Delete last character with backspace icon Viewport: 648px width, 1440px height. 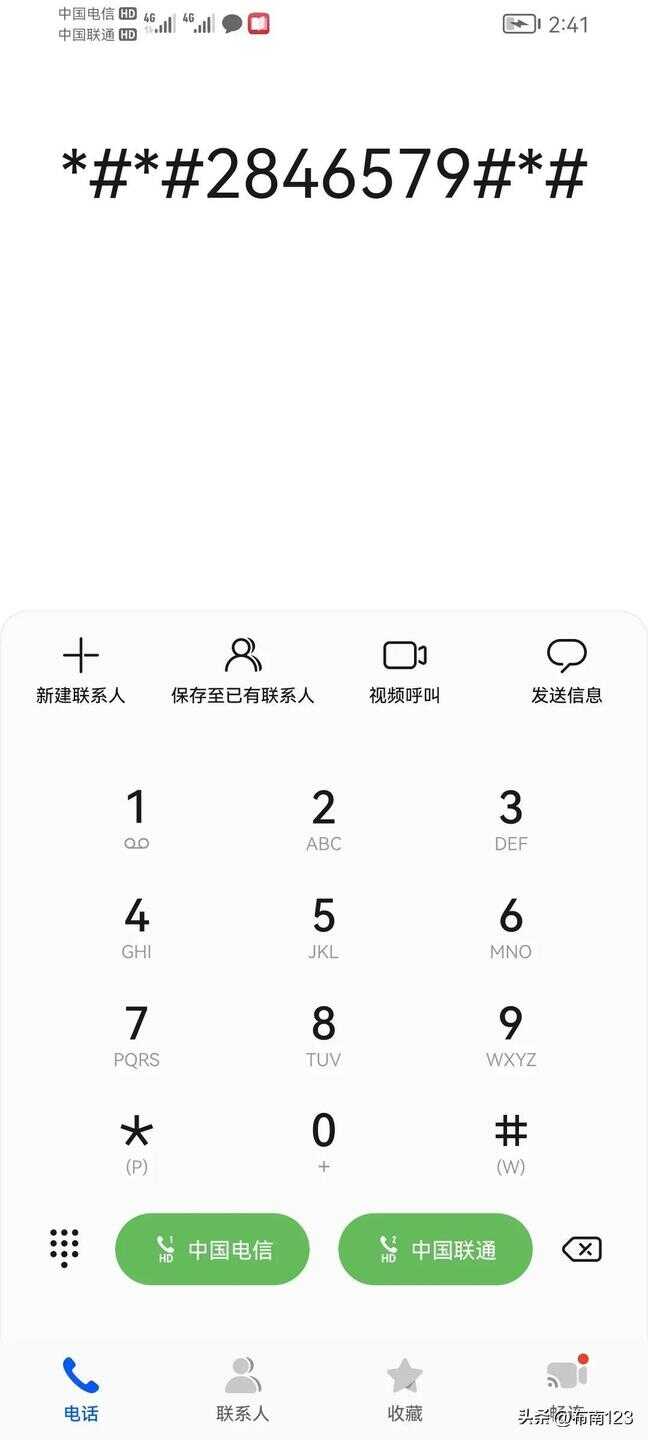(x=581, y=1249)
